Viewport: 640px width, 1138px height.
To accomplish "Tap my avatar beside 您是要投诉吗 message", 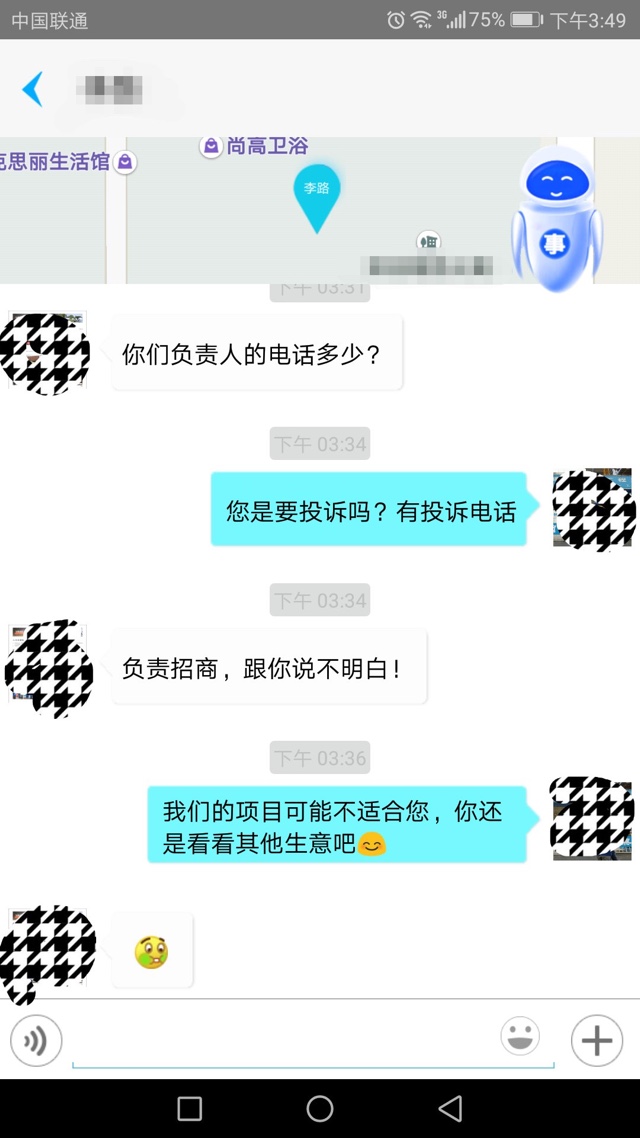I will pyautogui.click(x=593, y=508).
